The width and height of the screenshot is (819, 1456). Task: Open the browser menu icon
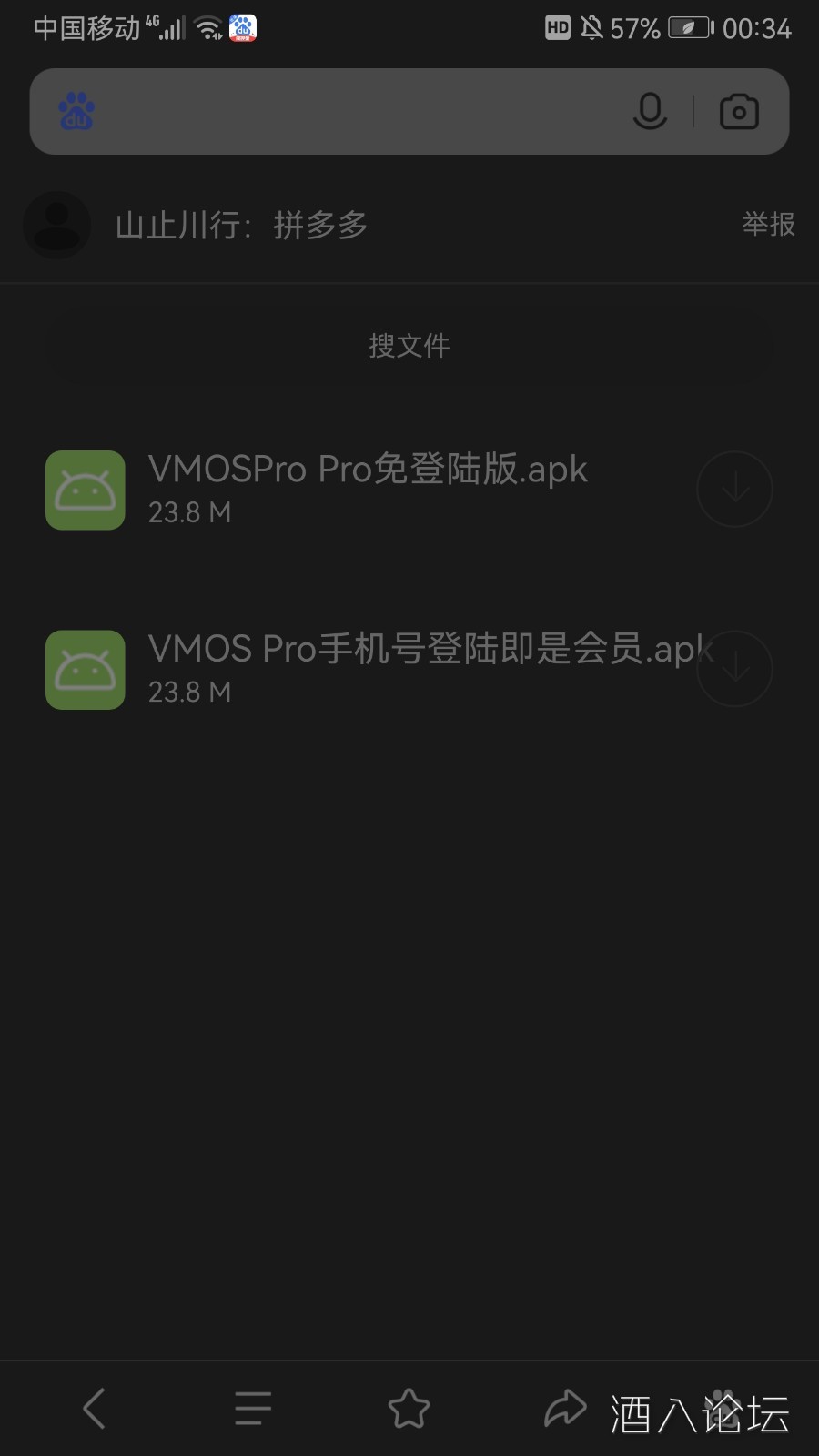251,1408
